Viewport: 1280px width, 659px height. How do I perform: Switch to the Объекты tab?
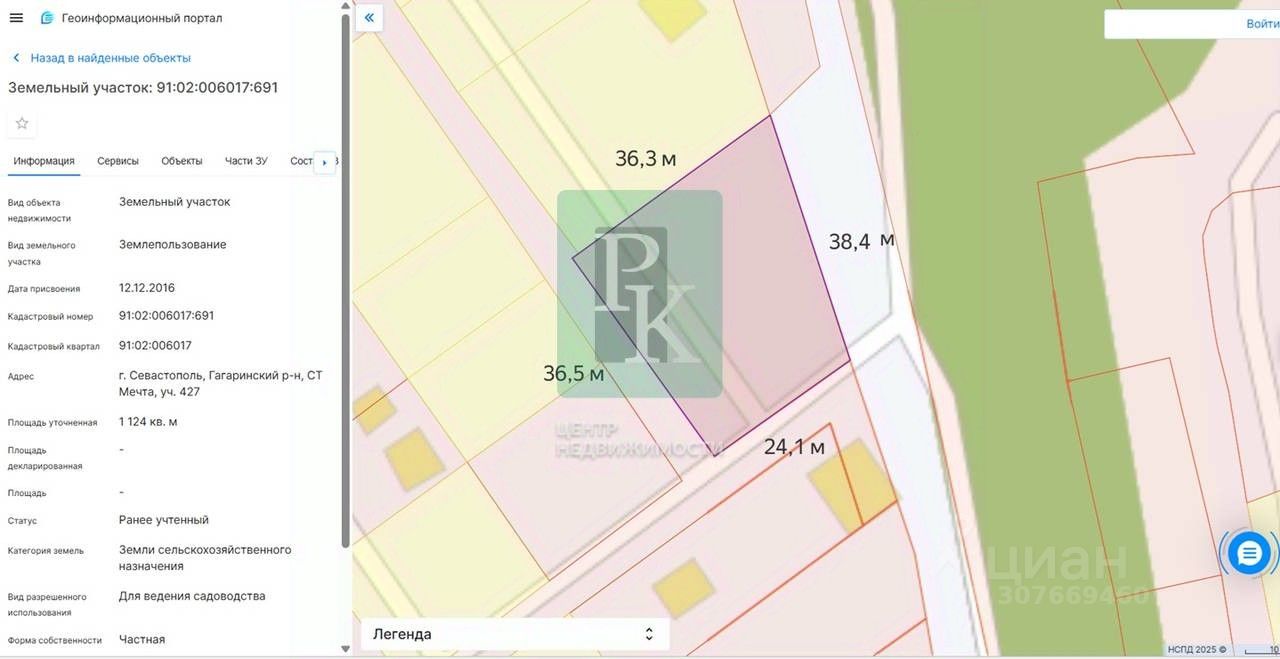[182, 161]
